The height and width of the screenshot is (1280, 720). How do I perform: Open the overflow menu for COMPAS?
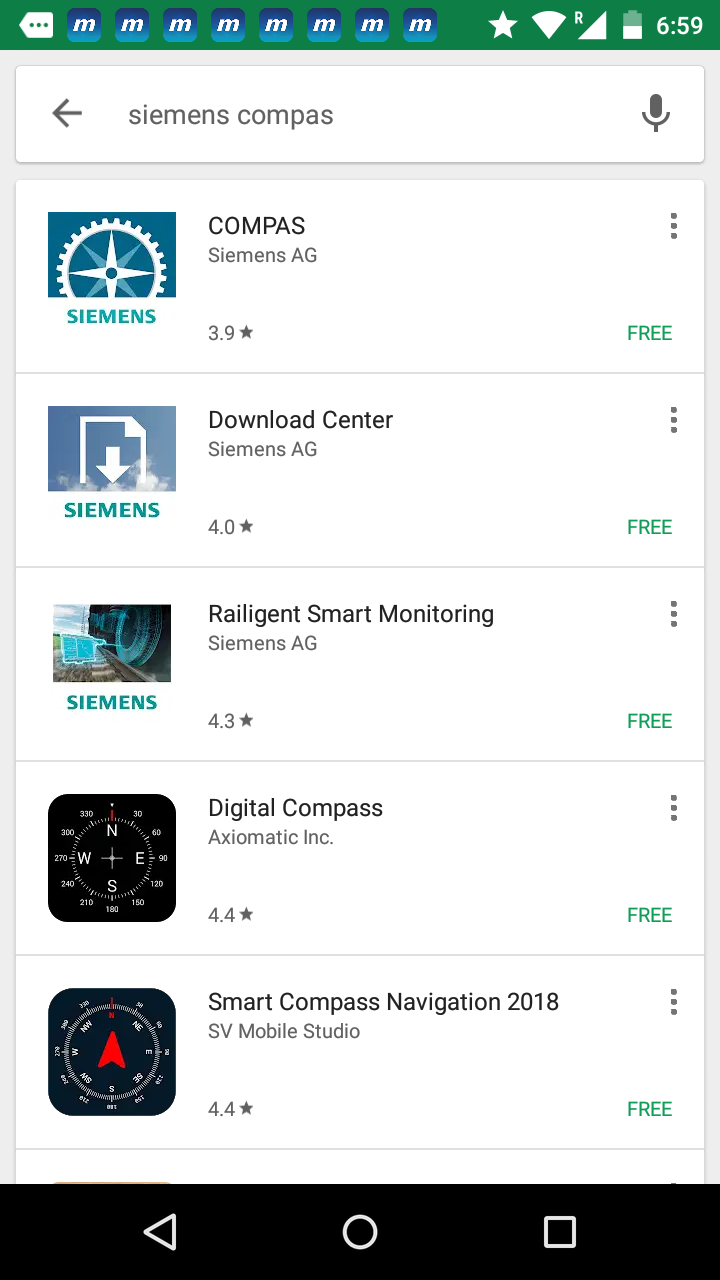(x=674, y=226)
